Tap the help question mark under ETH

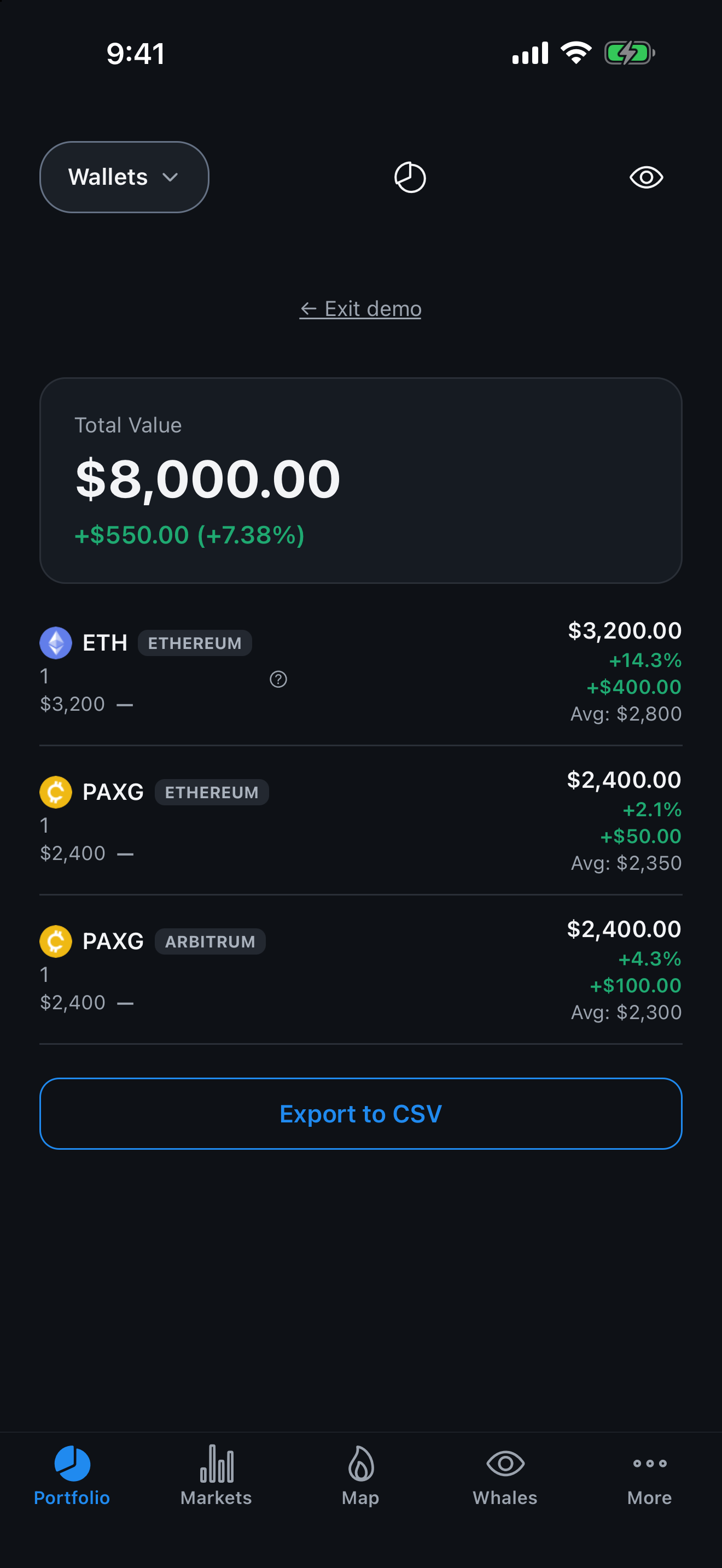[x=278, y=678]
